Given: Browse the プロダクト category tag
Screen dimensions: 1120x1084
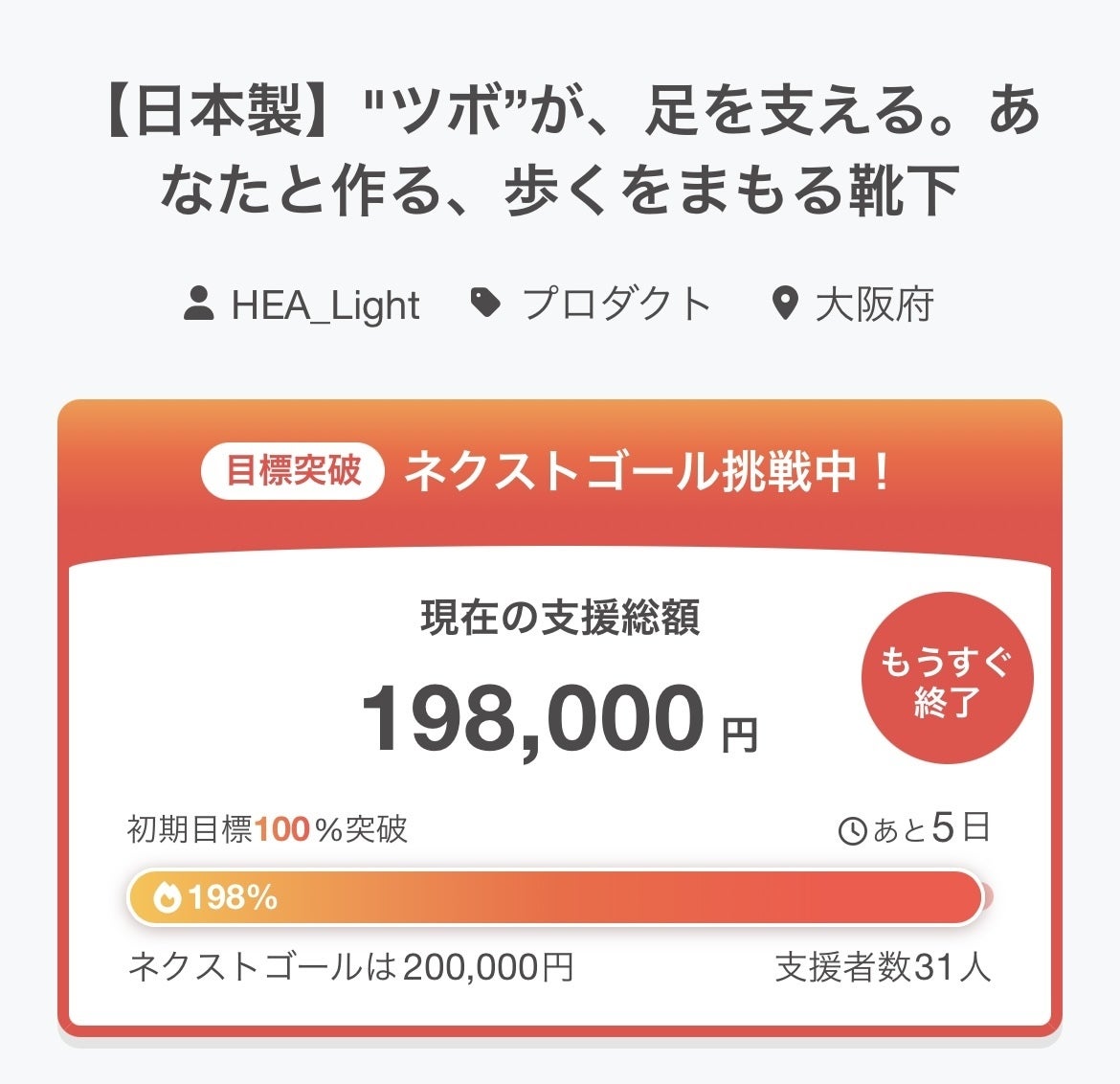Looking at the screenshot, I should point(616,305).
